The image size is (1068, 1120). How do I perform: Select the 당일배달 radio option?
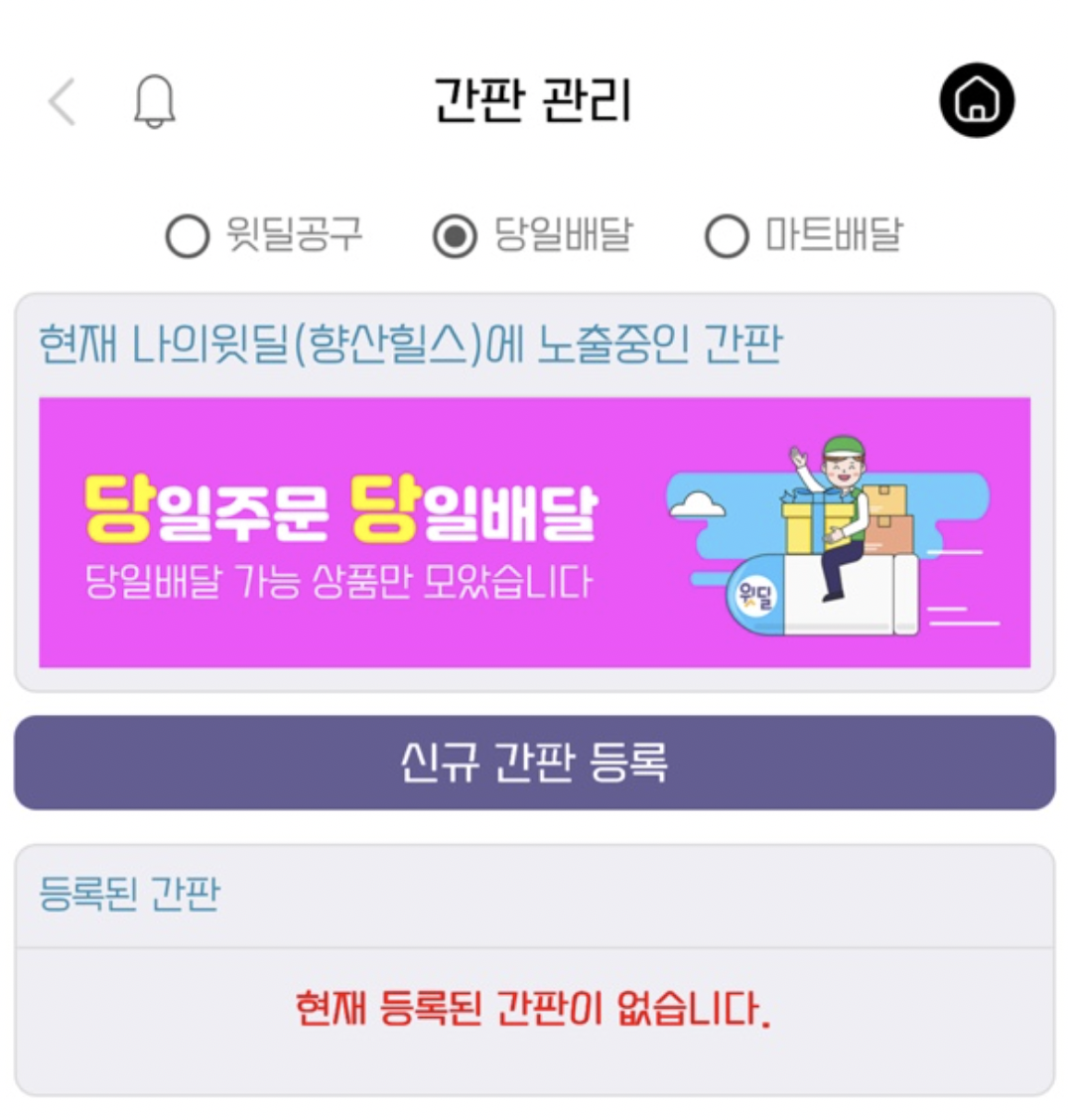pos(456,237)
